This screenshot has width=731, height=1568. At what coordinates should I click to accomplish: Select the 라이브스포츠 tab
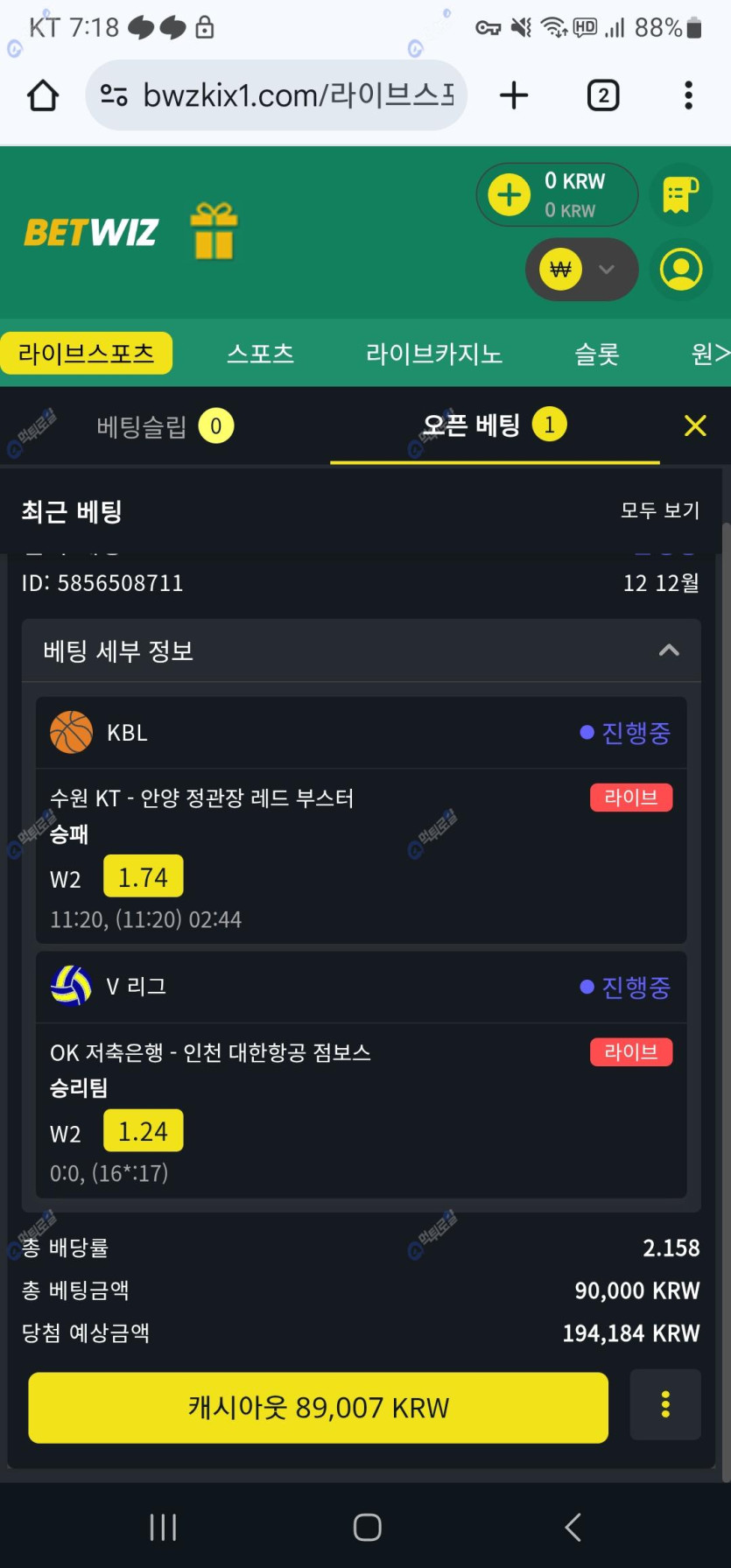[86, 354]
